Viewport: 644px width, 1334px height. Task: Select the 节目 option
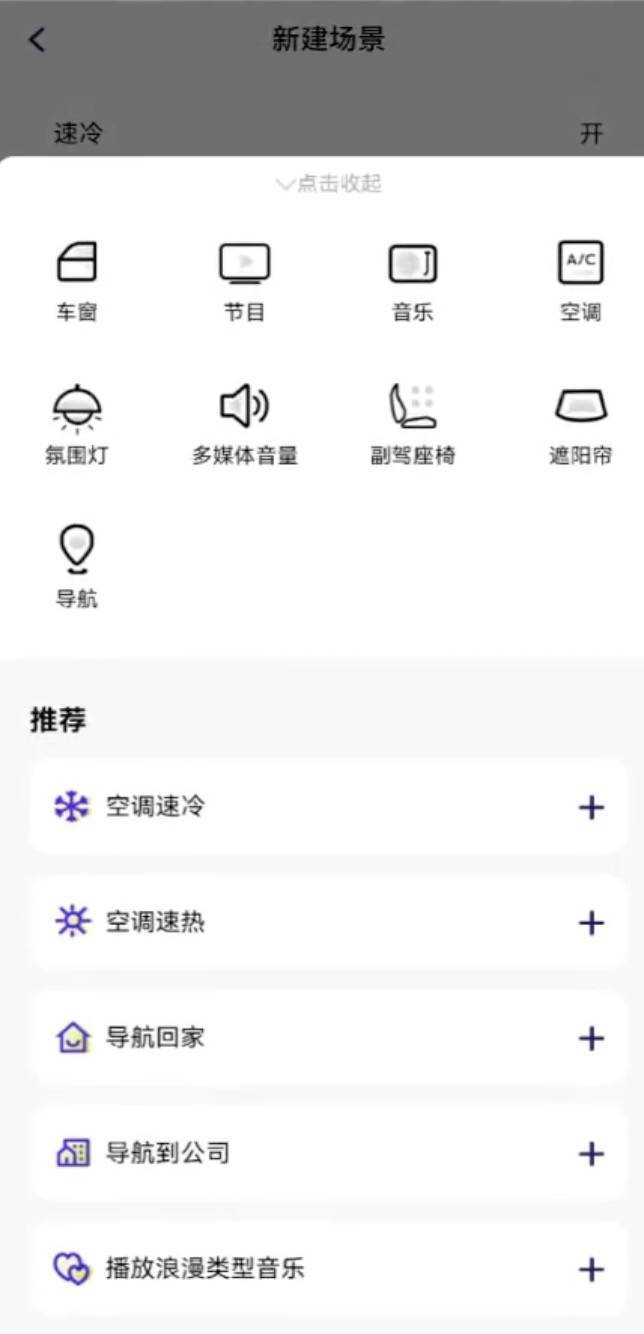pos(244,281)
